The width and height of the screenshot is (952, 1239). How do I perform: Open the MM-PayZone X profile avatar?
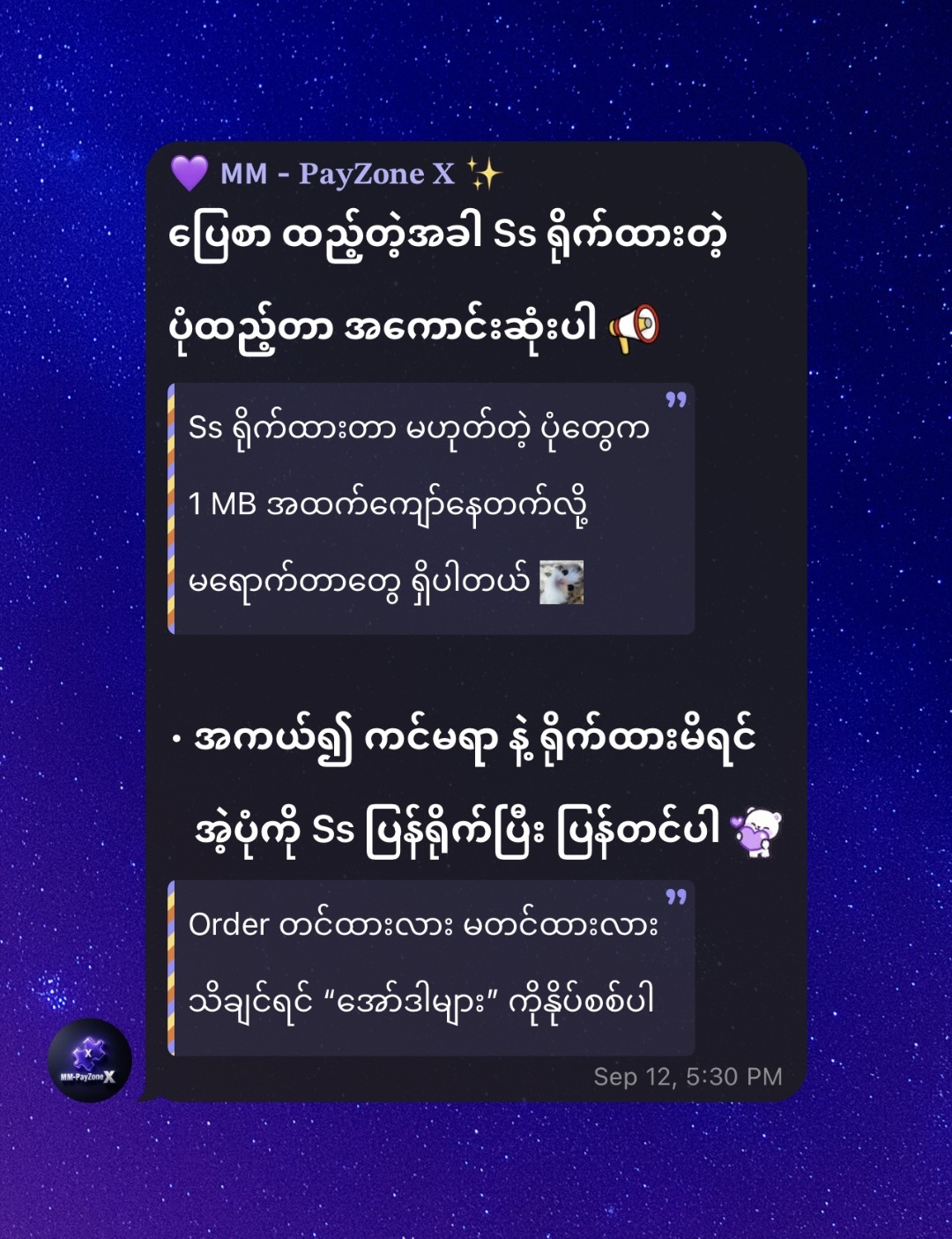[89, 1060]
